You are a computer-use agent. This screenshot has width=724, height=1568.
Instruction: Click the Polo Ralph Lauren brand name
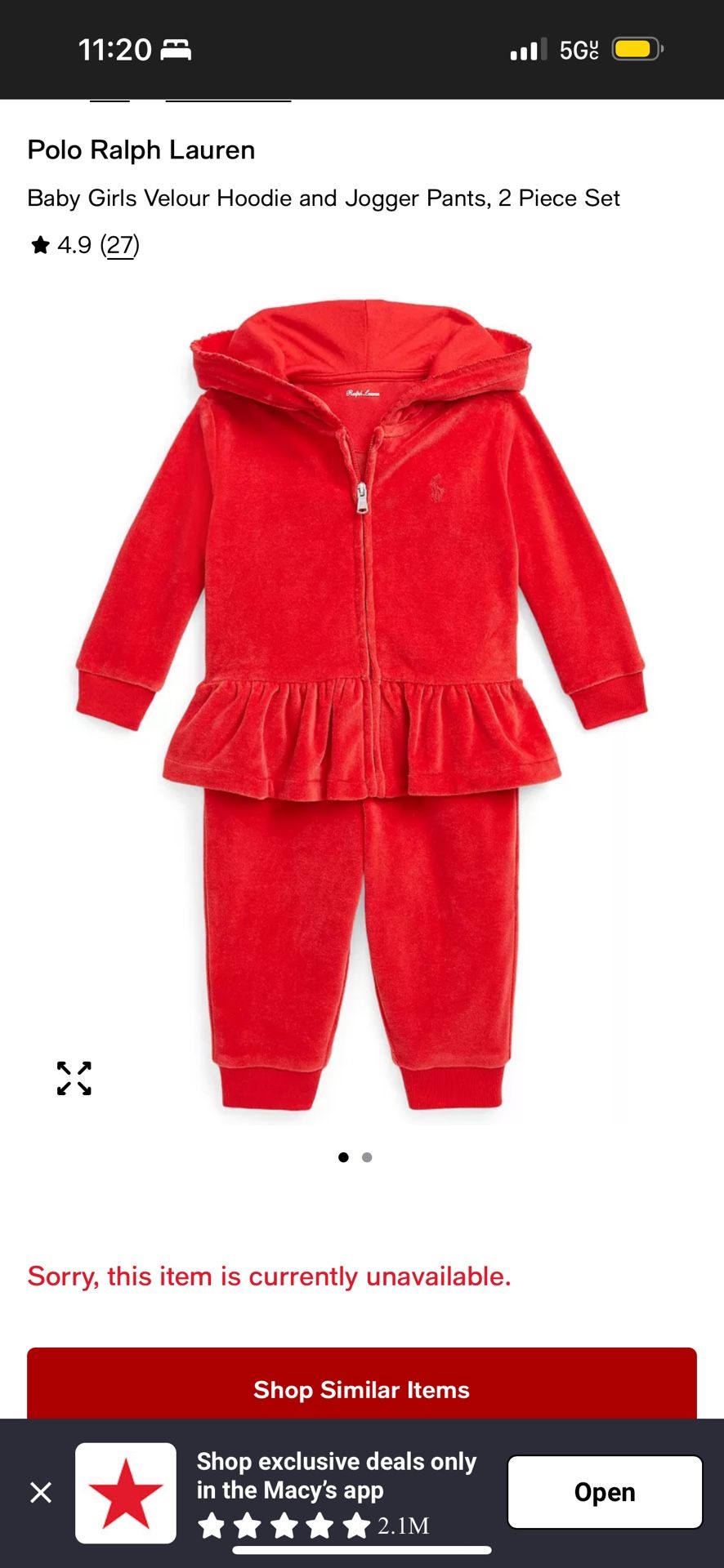pos(141,149)
